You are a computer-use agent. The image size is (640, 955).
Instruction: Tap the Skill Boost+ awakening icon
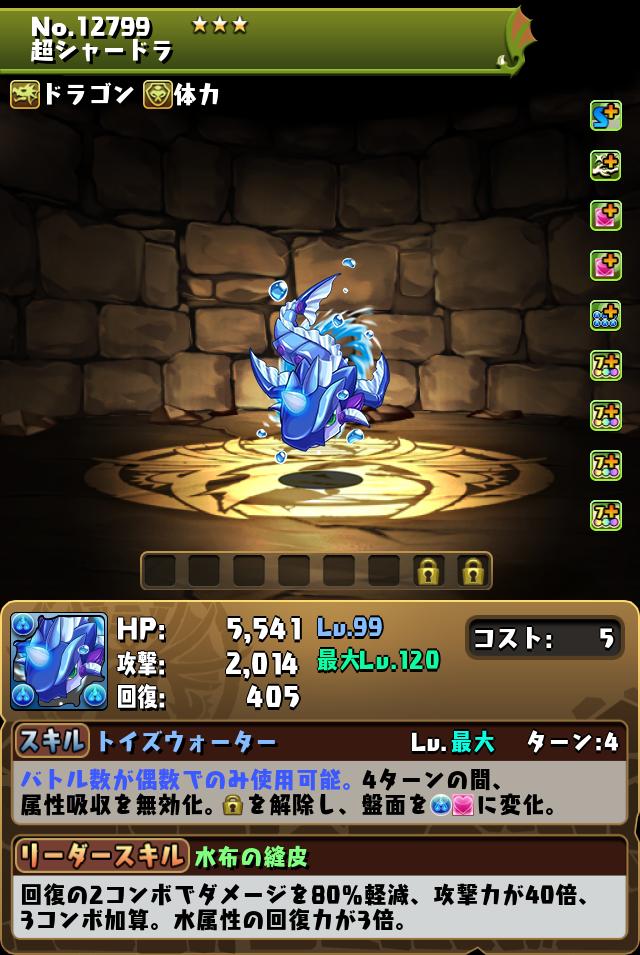(x=605, y=115)
